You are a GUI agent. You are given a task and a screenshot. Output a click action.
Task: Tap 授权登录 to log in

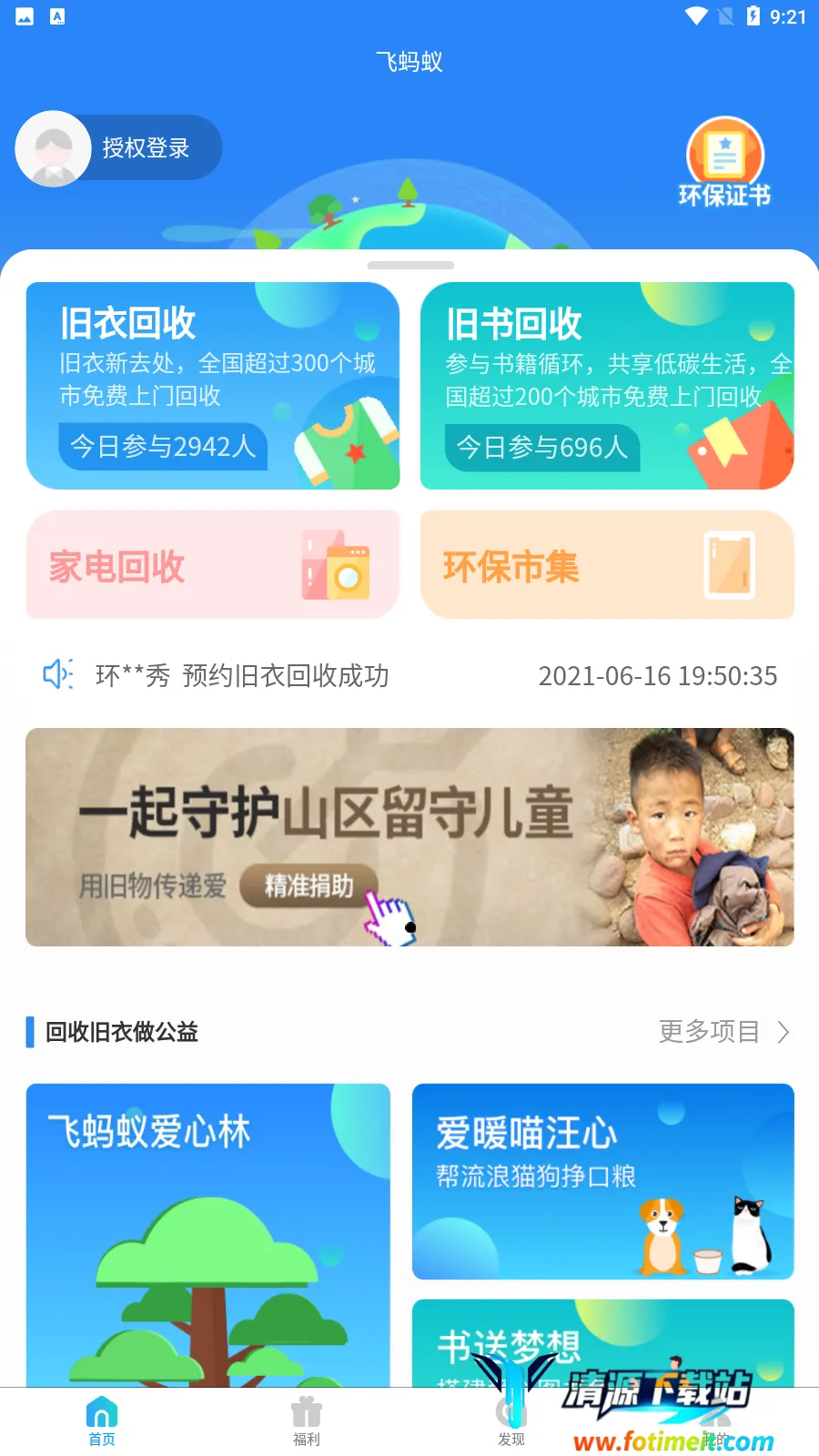144,147
